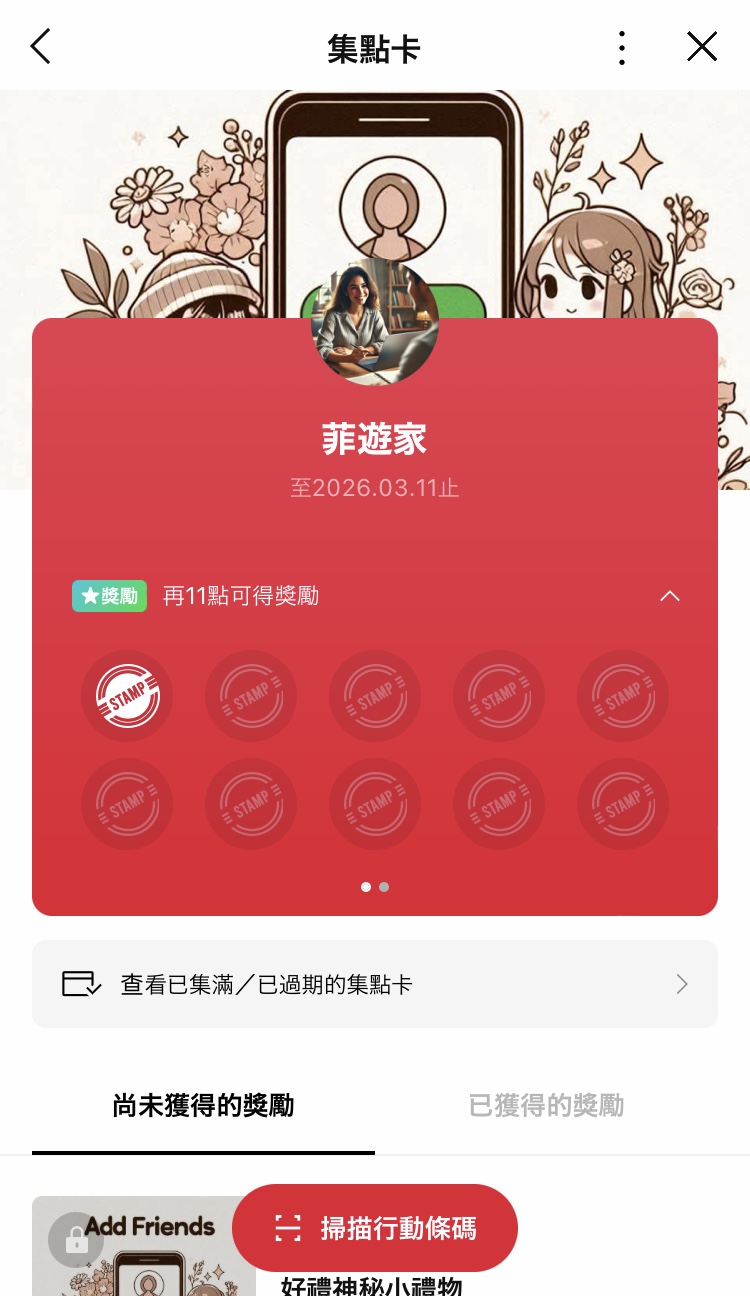
Task: Tap the 掃描行動條碼 scan button
Action: click(x=375, y=1228)
